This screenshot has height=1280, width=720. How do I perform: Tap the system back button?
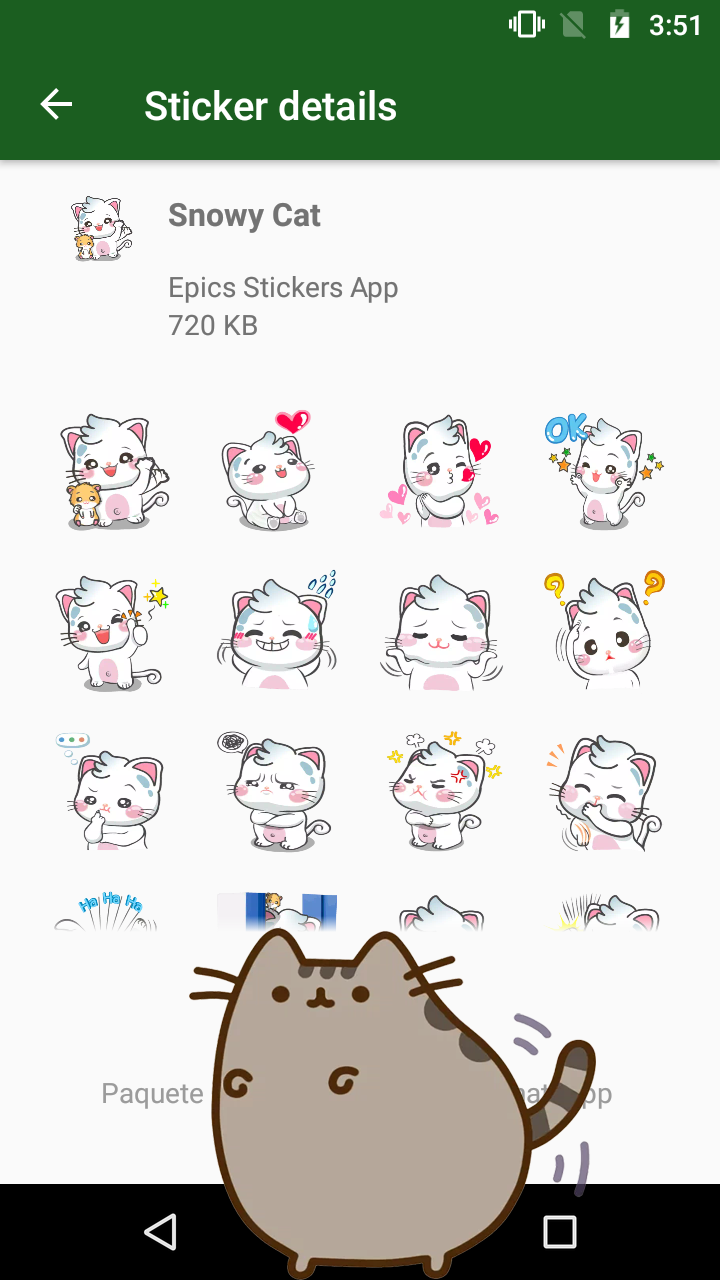coord(160,1232)
